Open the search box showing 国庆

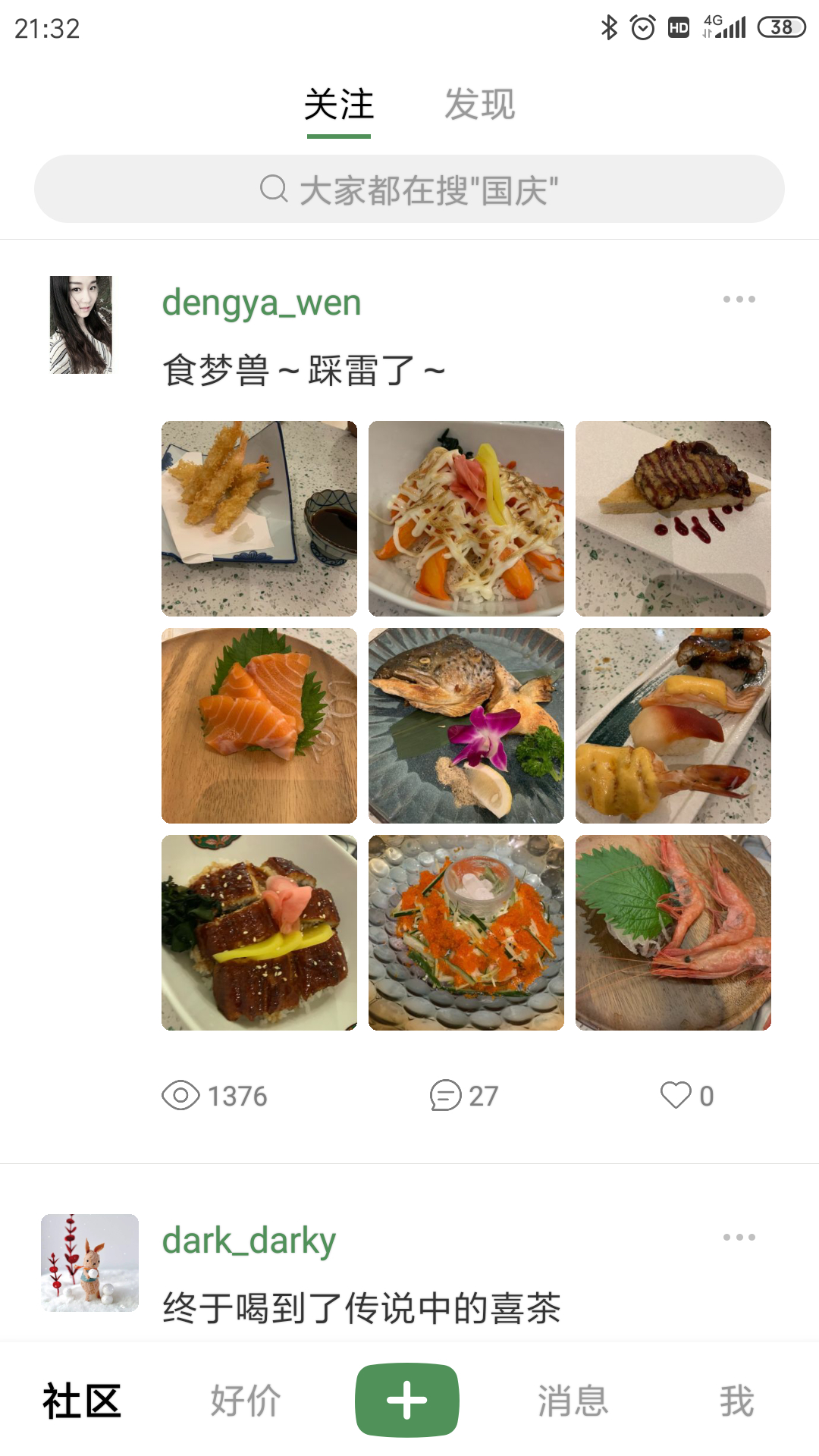pos(409,190)
